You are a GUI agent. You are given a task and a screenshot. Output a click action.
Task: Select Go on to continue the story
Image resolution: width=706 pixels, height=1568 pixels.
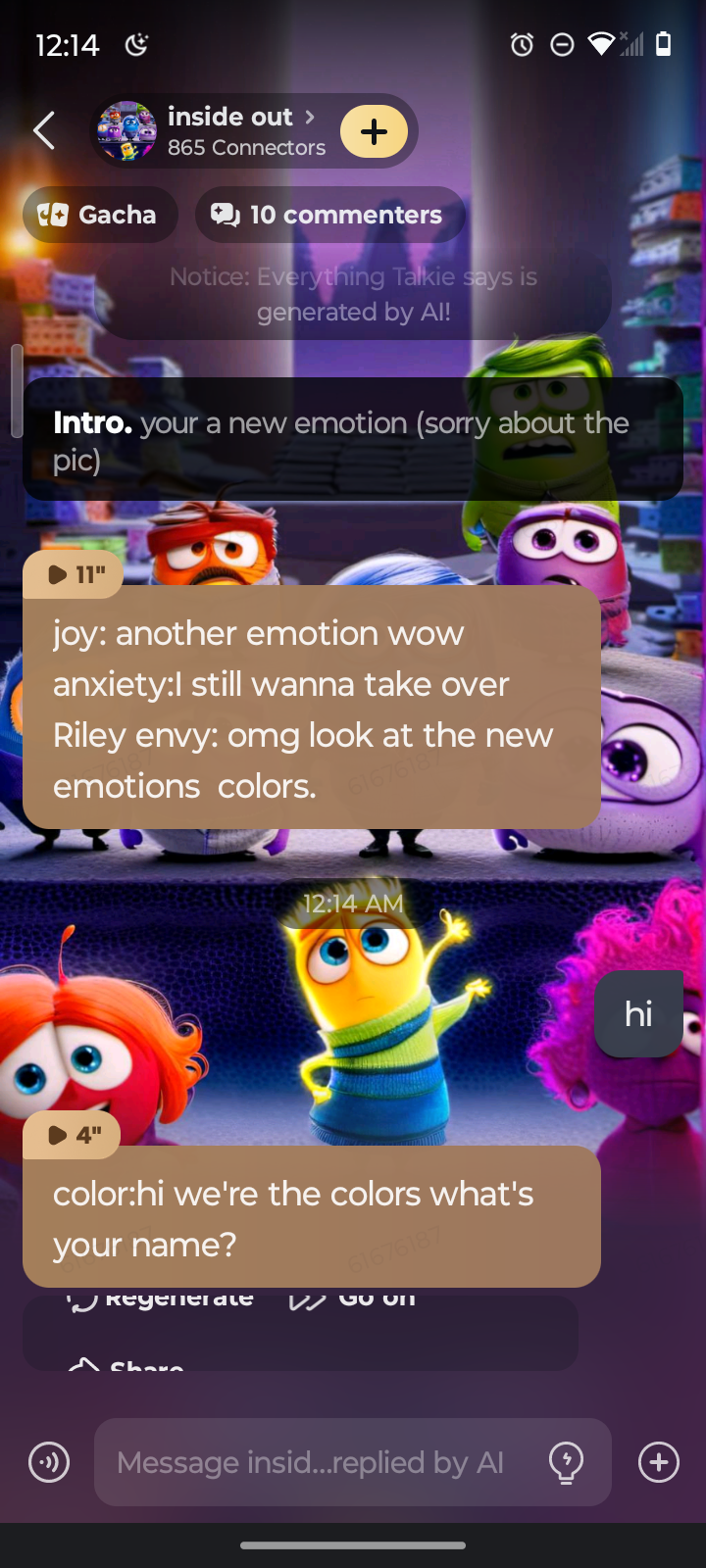[353, 1298]
